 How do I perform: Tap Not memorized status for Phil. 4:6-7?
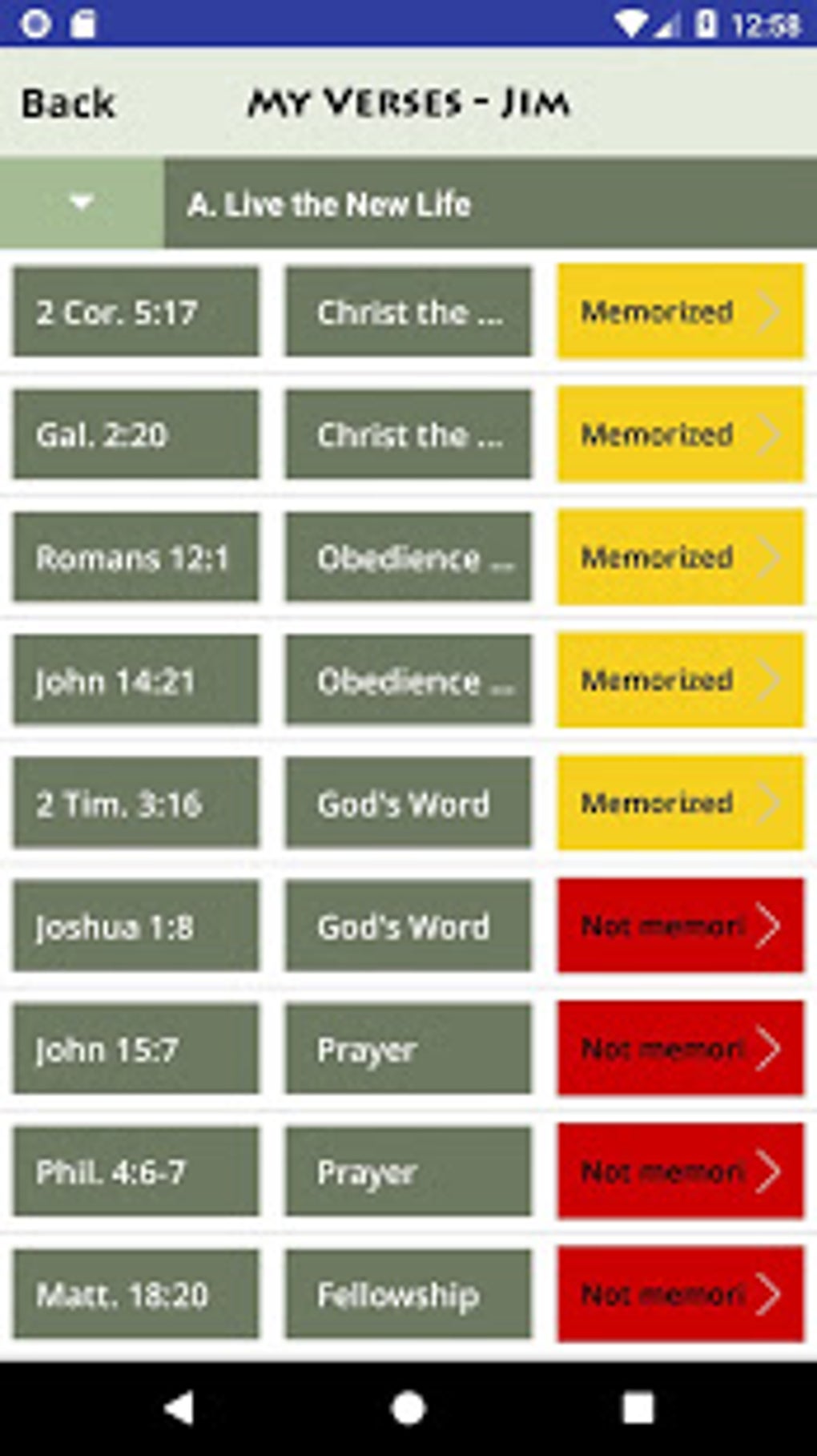[x=680, y=1172]
